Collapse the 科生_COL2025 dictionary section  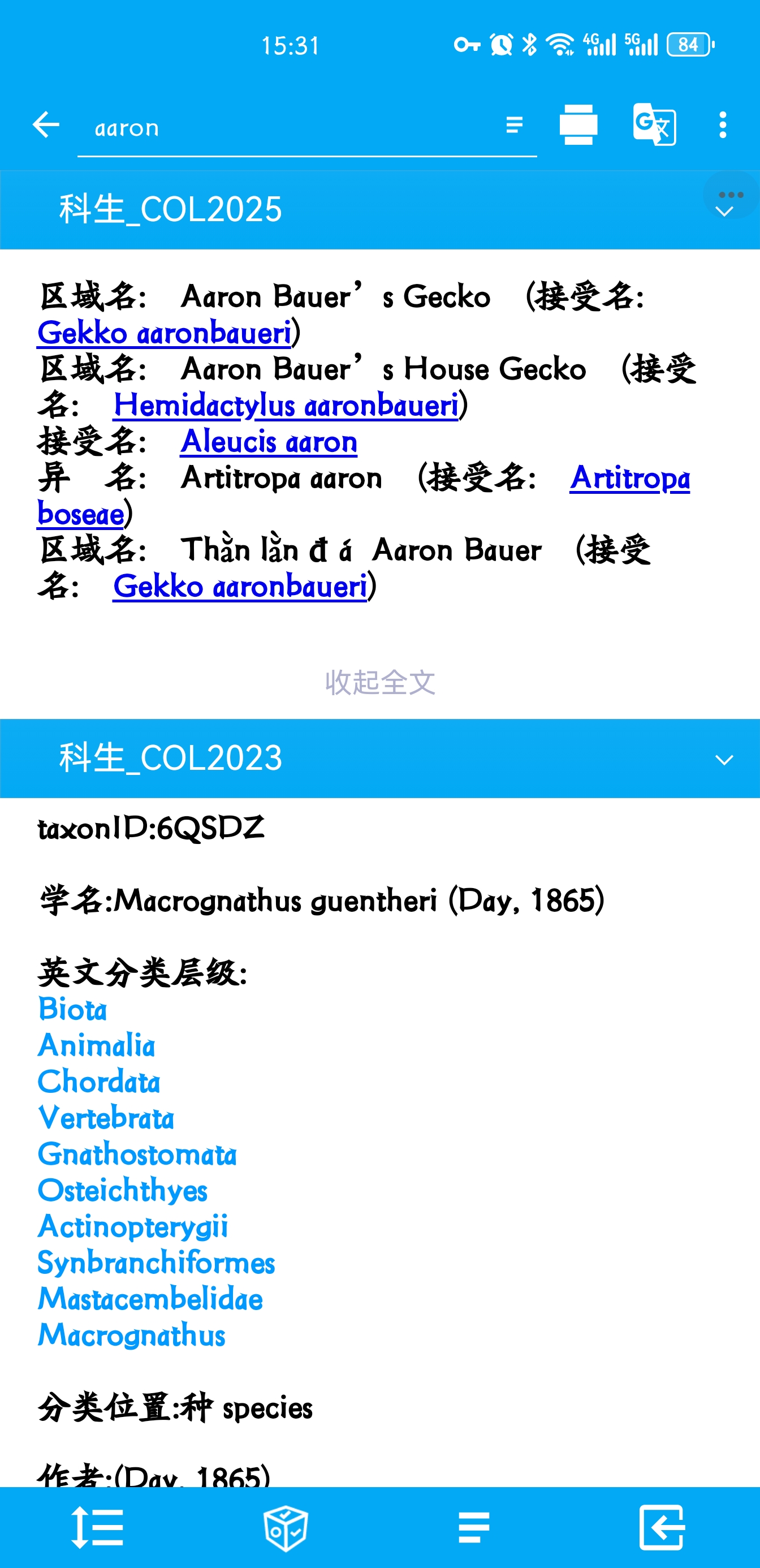click(724, 210)
